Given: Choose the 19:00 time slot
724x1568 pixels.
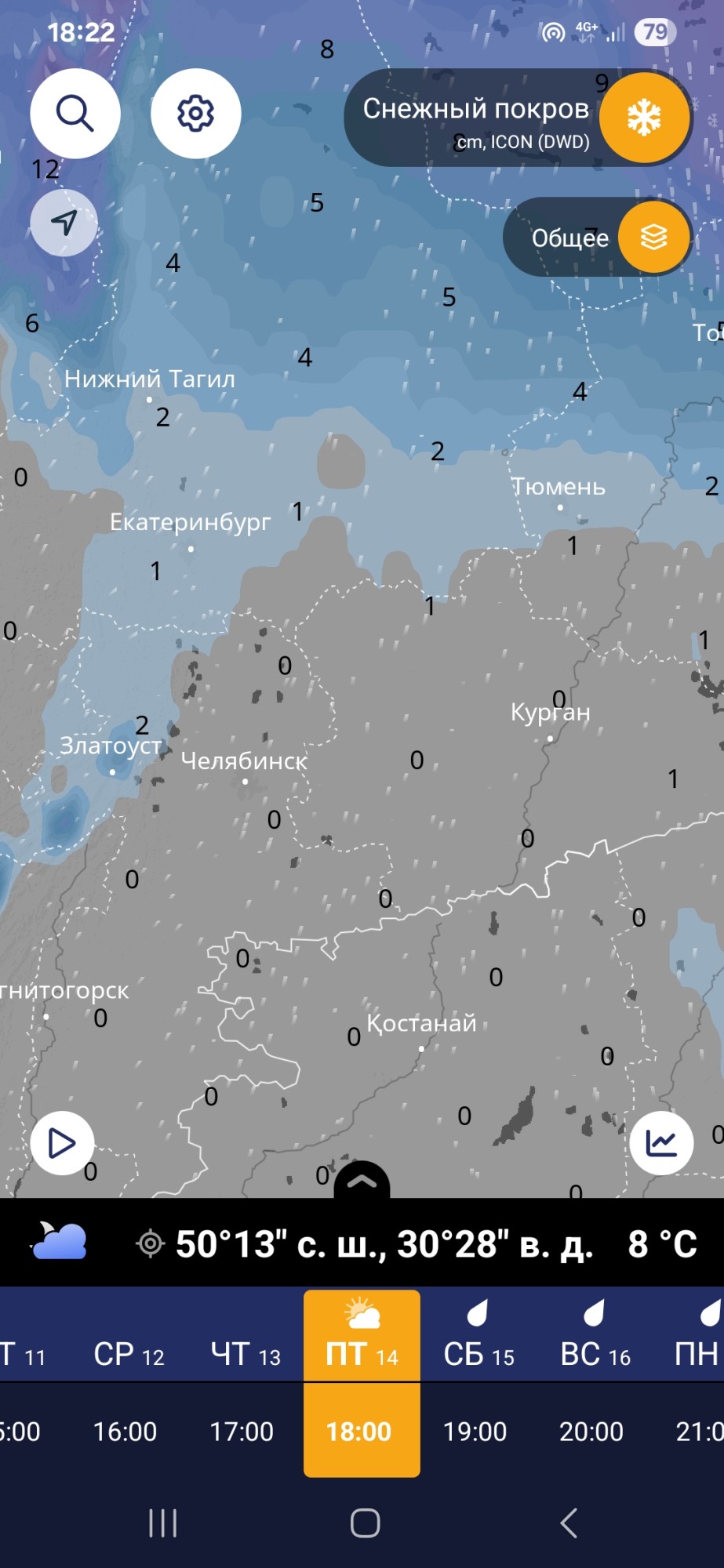Looking at the screenshot, I should (x=475, y=1432).
